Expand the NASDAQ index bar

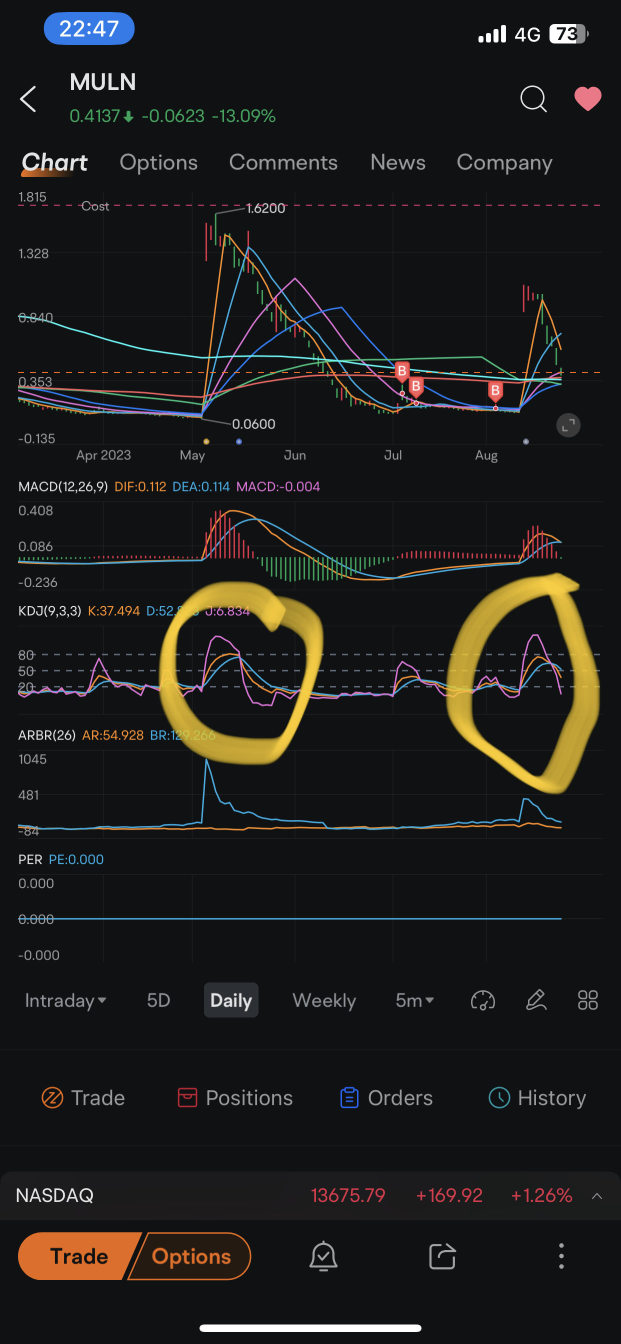pyautogui.click(x=597, y=1195)
